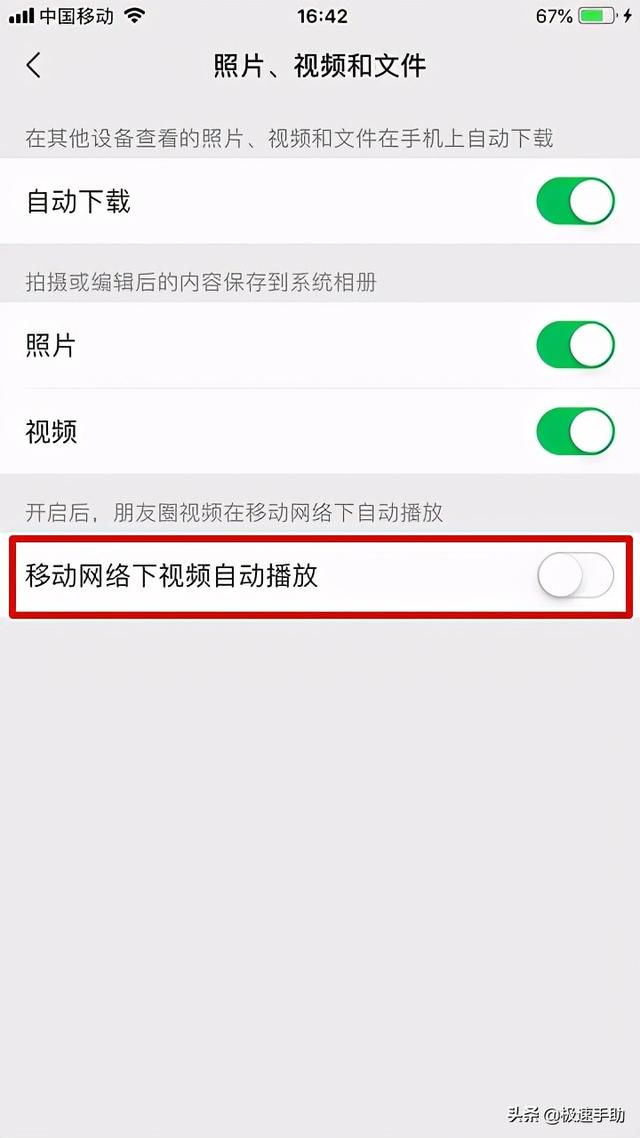Image resolution: width=640 pixels, height=1138 pixels.
Task: Go back using the top-left arrow
Action: [x=34, y=65]
